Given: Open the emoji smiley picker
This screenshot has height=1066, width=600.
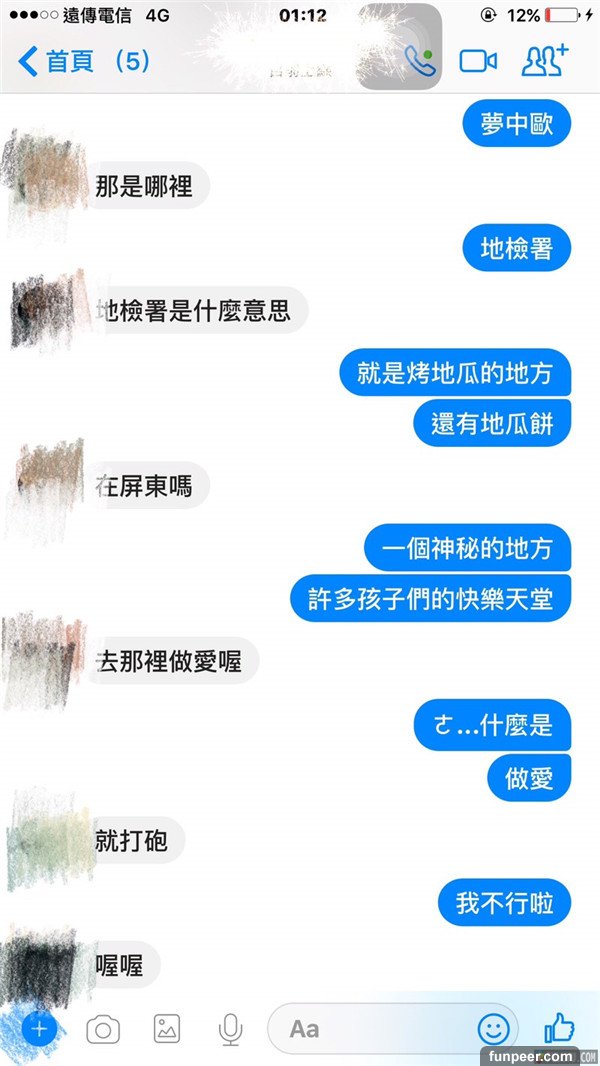Looking at the screenshot, I should (x=493, y=1028).
